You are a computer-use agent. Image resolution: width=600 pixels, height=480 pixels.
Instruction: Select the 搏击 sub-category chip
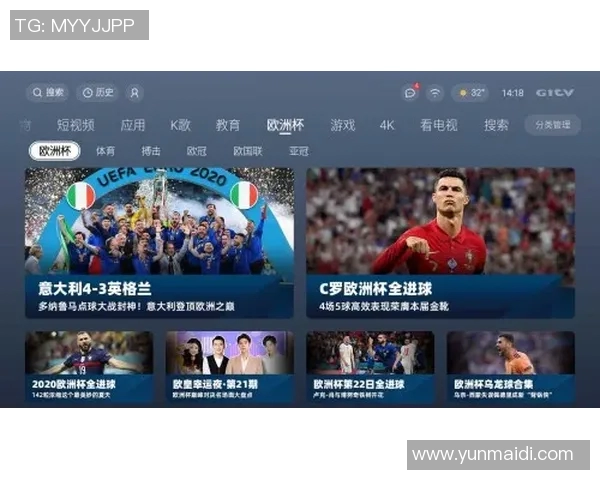click(x=150, y=151)
